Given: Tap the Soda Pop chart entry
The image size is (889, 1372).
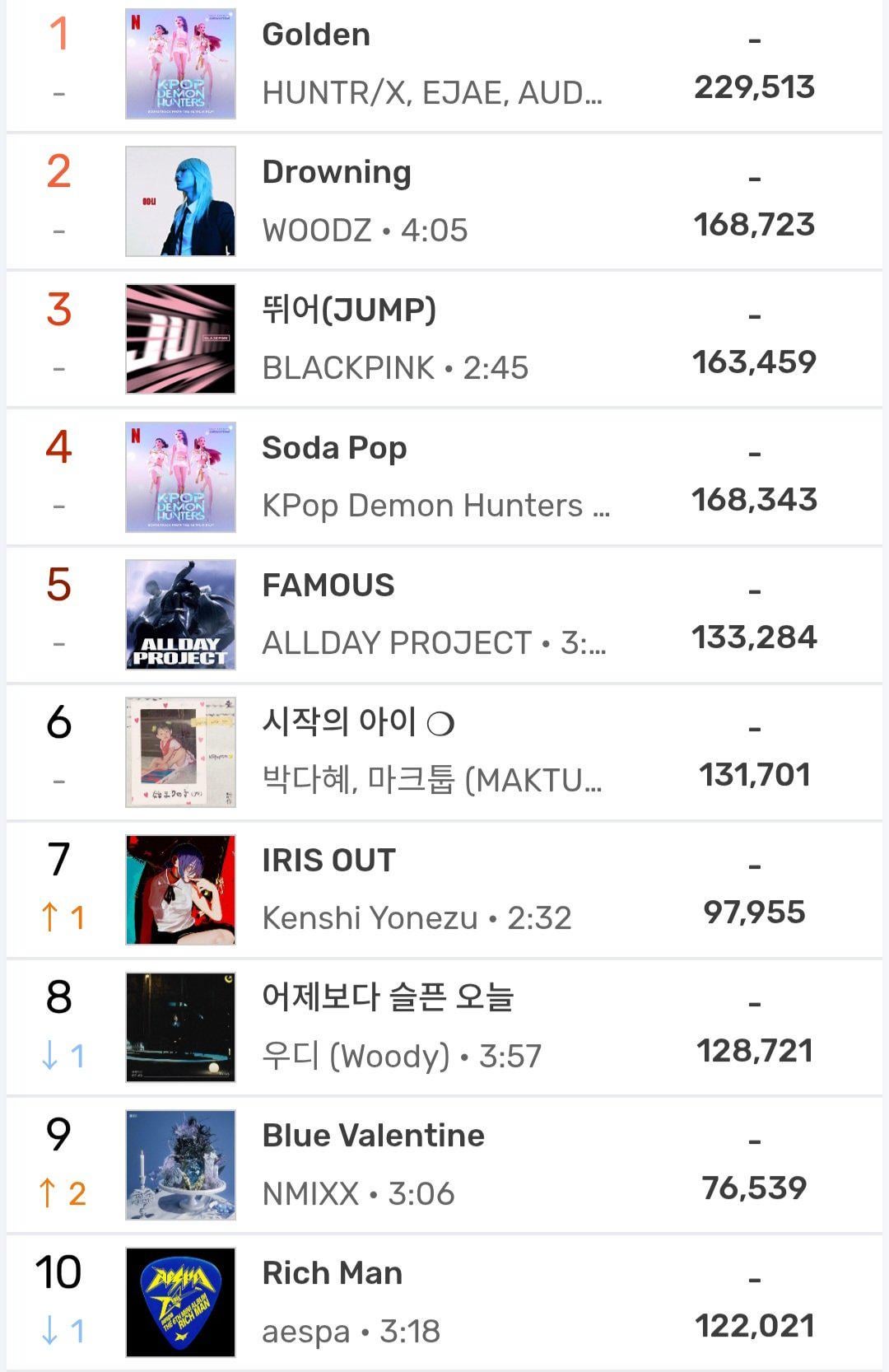Looking at the screenshot, I should (333, 448).
